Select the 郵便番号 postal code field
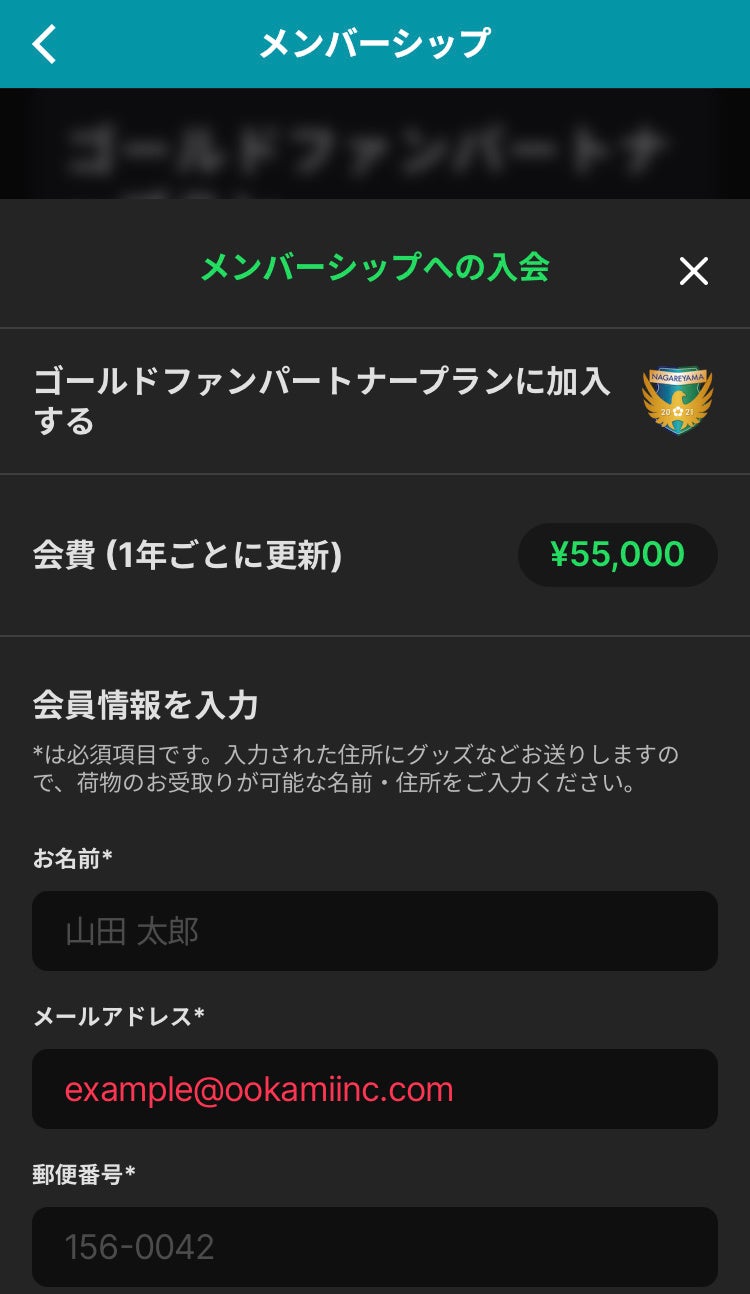Screen dimensions: 750x1294 (375, 1246)
